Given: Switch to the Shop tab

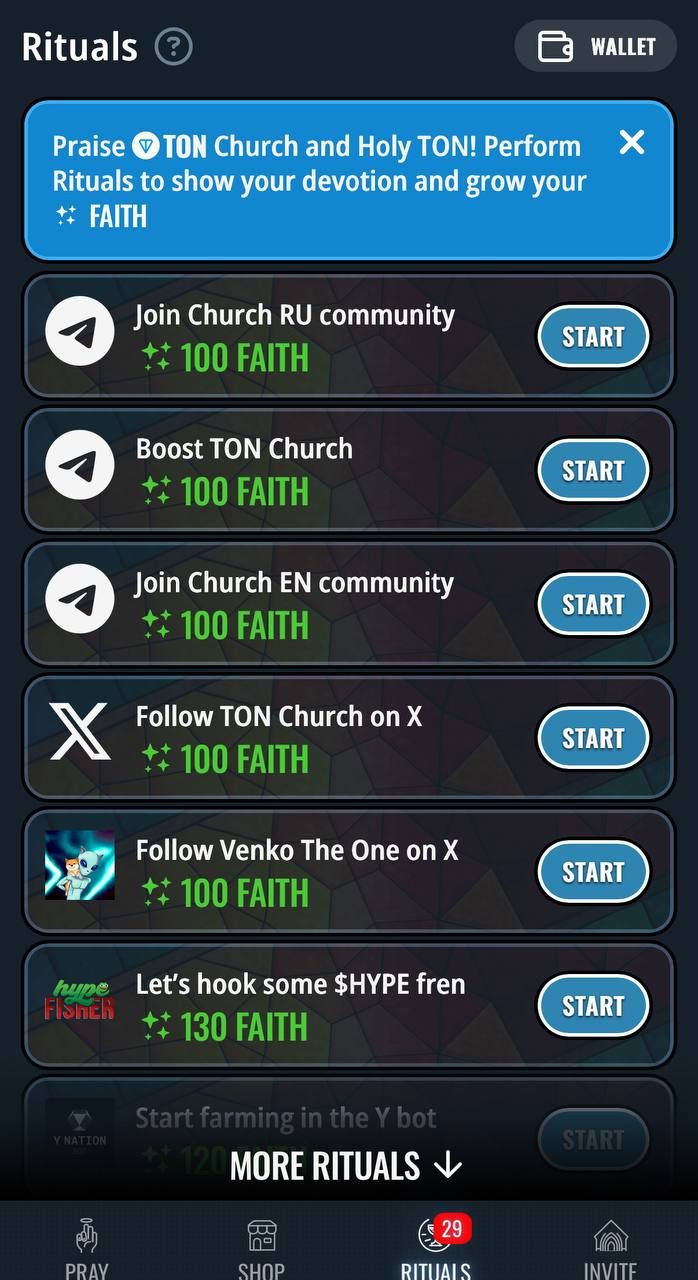Looking at the screenshot, I should point(261,1248).
